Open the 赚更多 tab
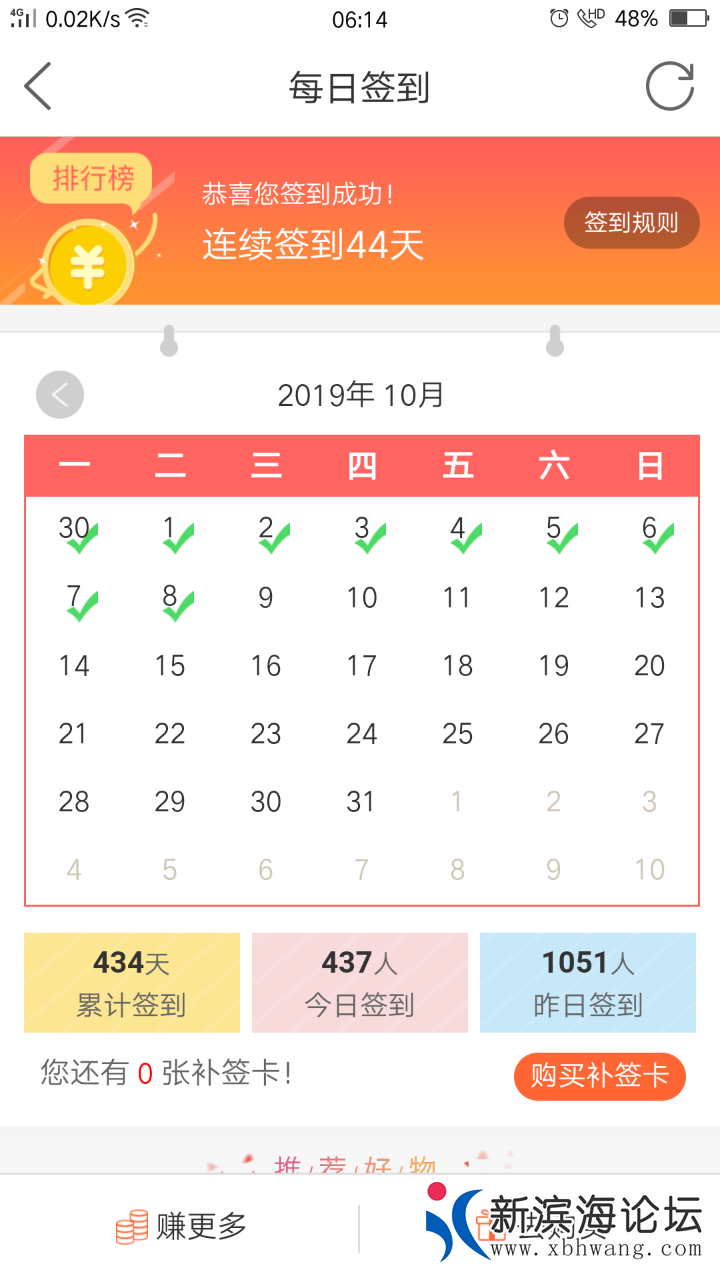This screenshot has height=1280, width=720. (182, 1227)
